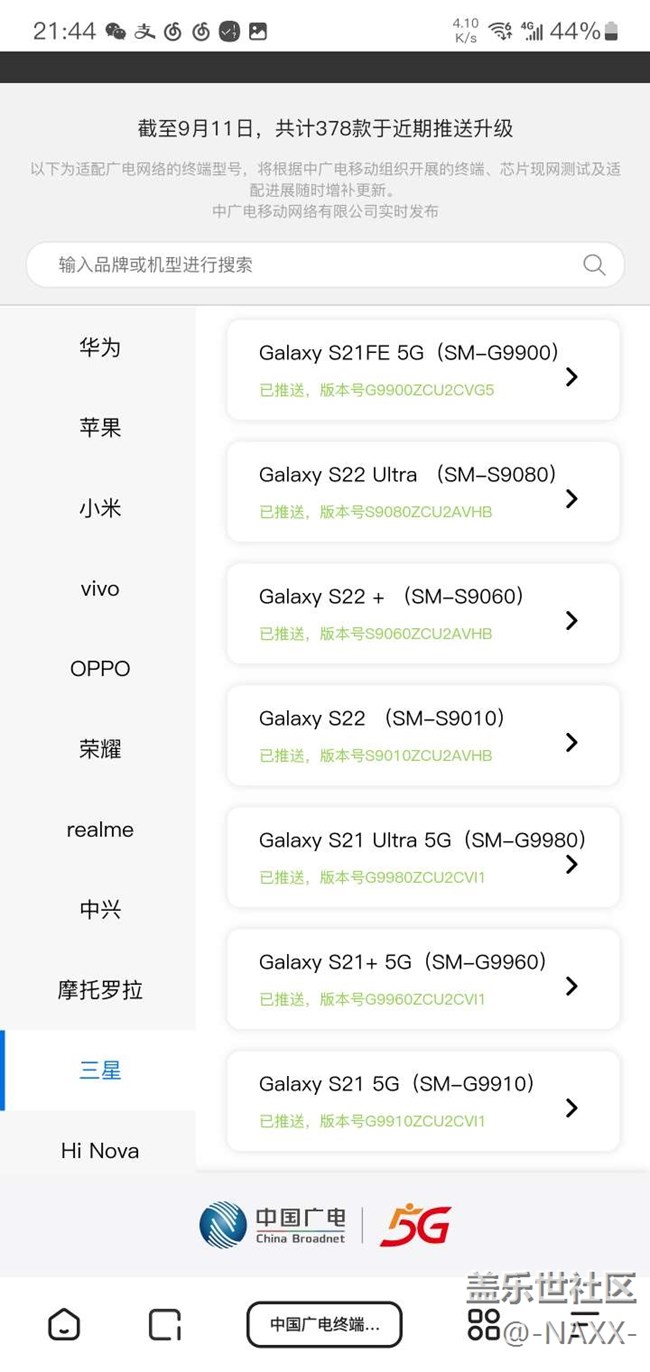
Task: Open the realme brand category
Action: click(x=98, y=829)
